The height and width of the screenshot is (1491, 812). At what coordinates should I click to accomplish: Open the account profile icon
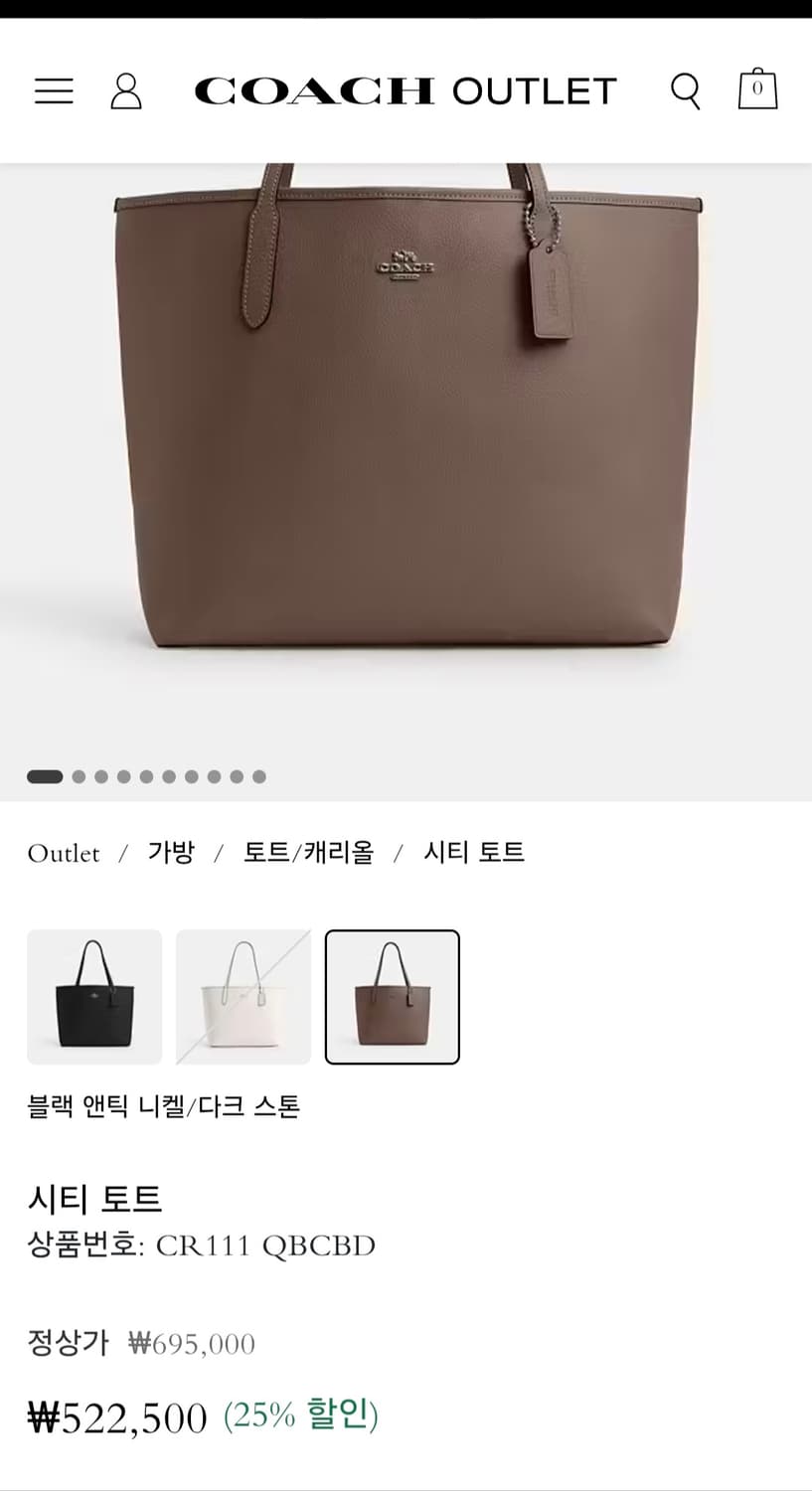(126, 90)
